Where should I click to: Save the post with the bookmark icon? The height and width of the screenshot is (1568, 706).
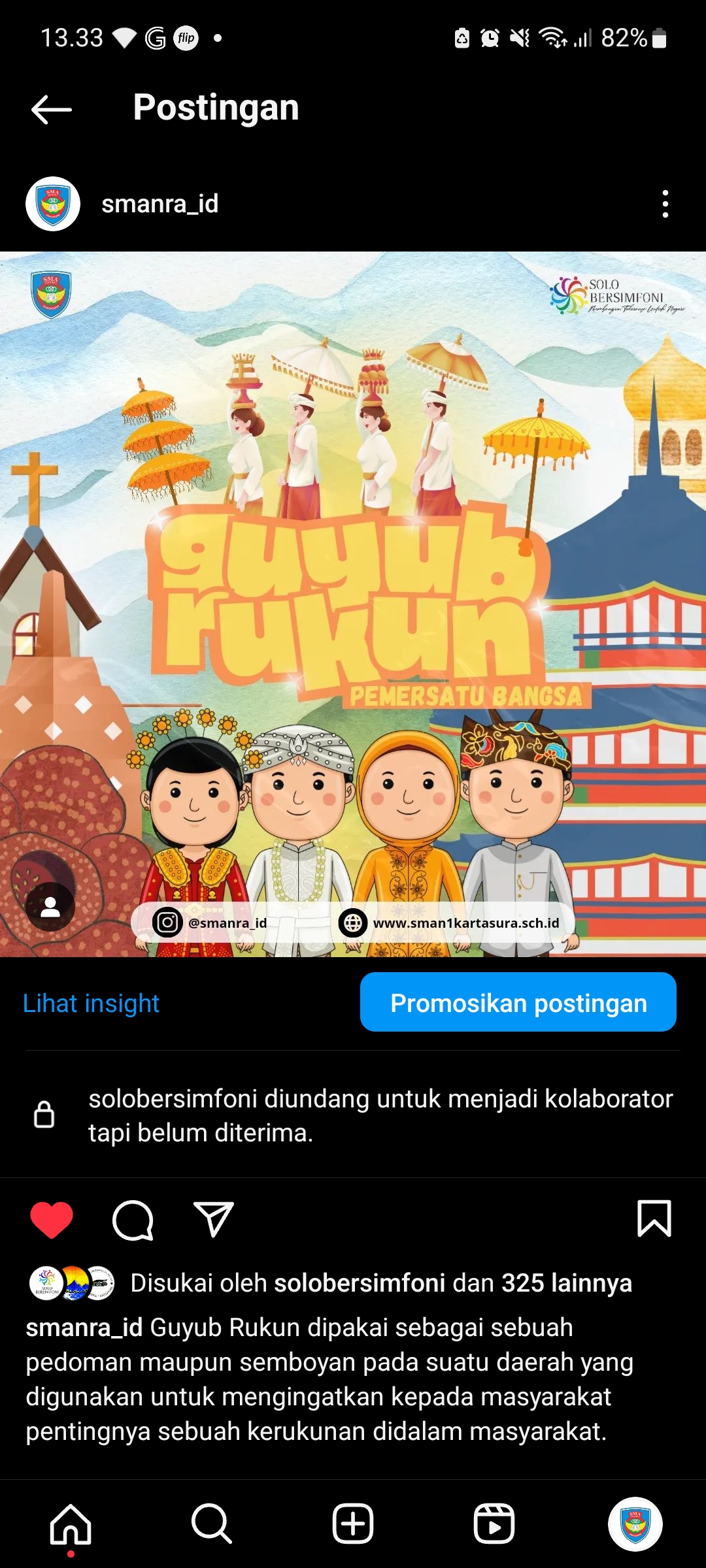pyautogui.click(x=654, y=1218)
